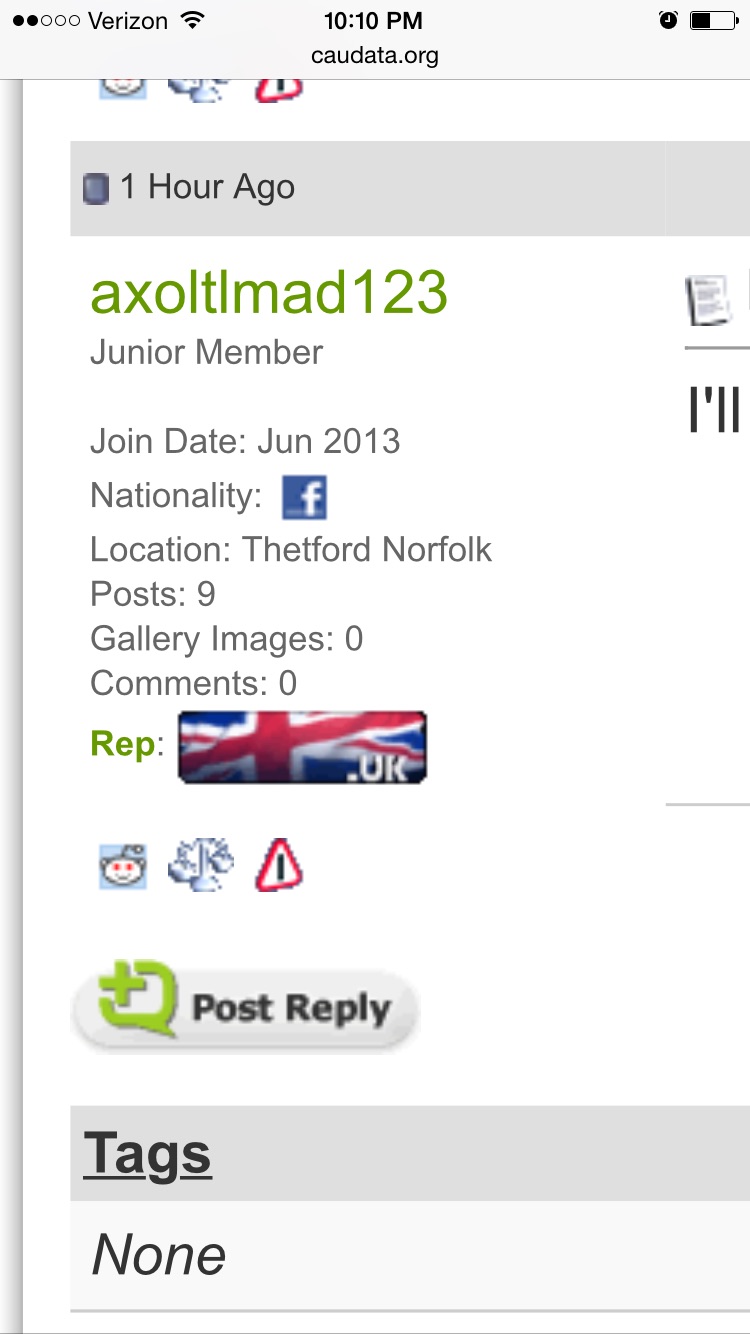Share post to Reddit below Rep
The height and width of the screenshot is (1334, 750).
coord(123,866)
